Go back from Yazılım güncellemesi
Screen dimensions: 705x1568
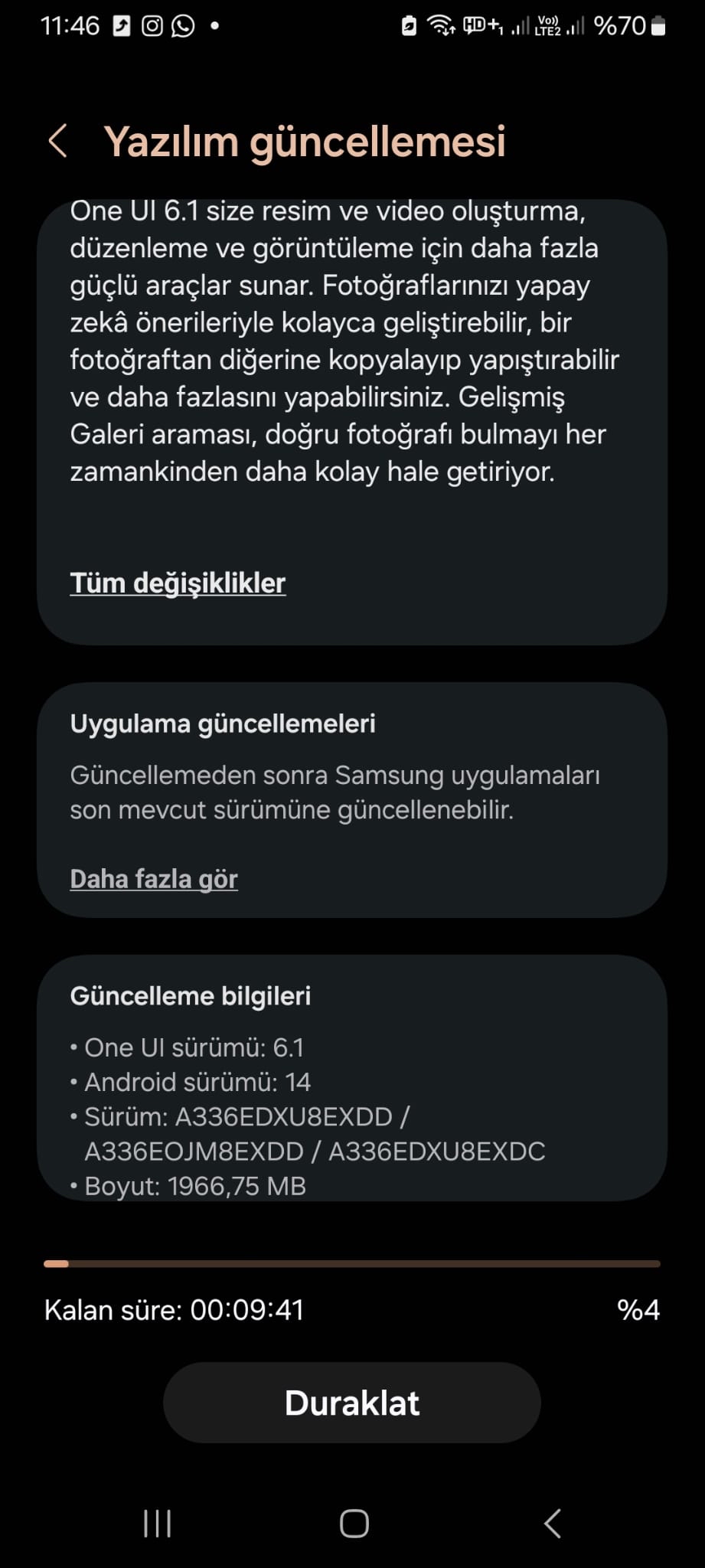click(x=58, y=142)
